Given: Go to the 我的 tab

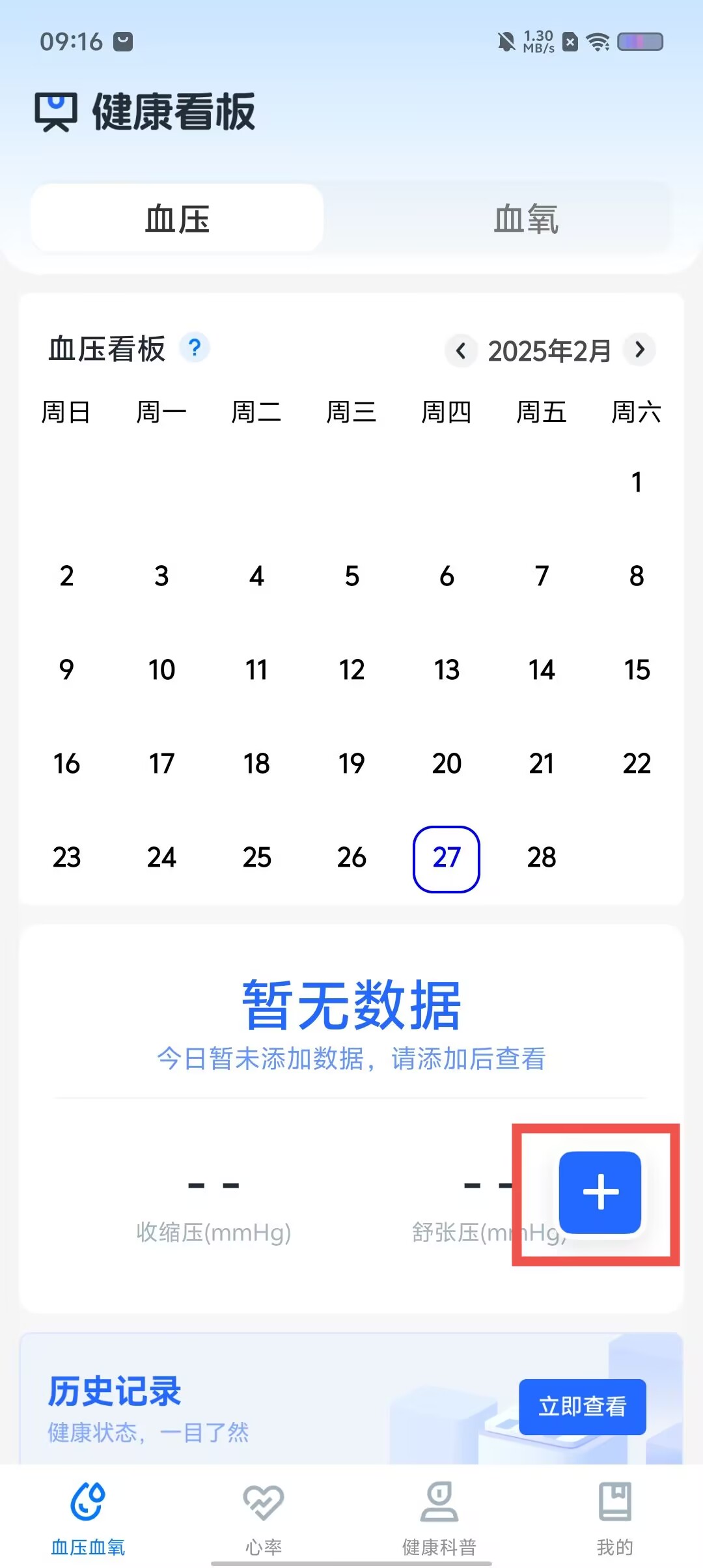Looking at the screenshot, I should [x=614, y=1519].
